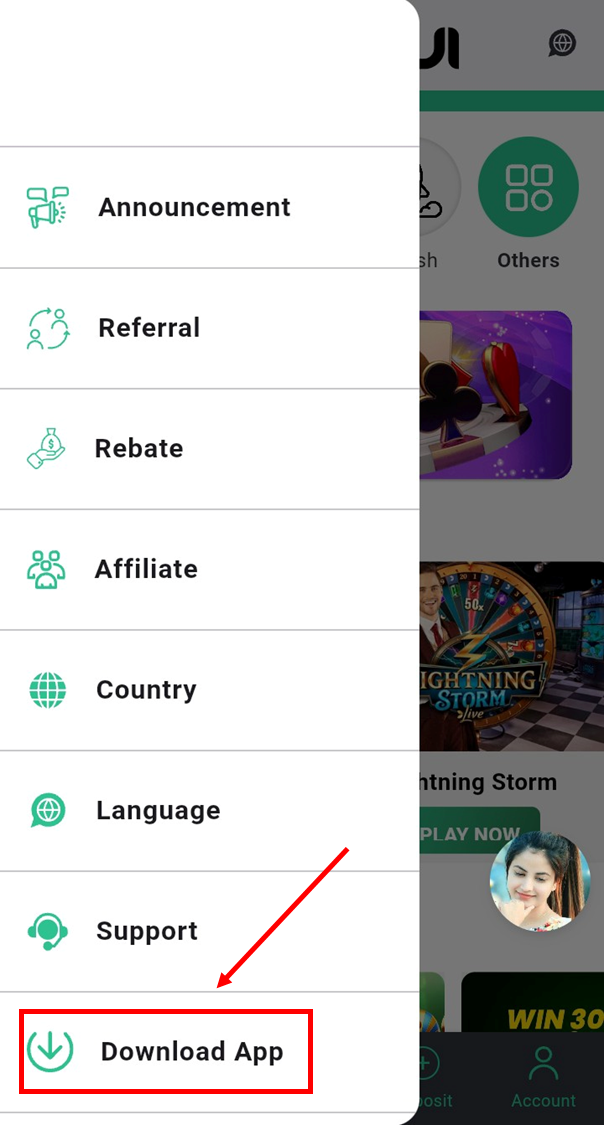Open the Announcement menu item
This screenshot has width=604, height=1125.
click(194, 207)
